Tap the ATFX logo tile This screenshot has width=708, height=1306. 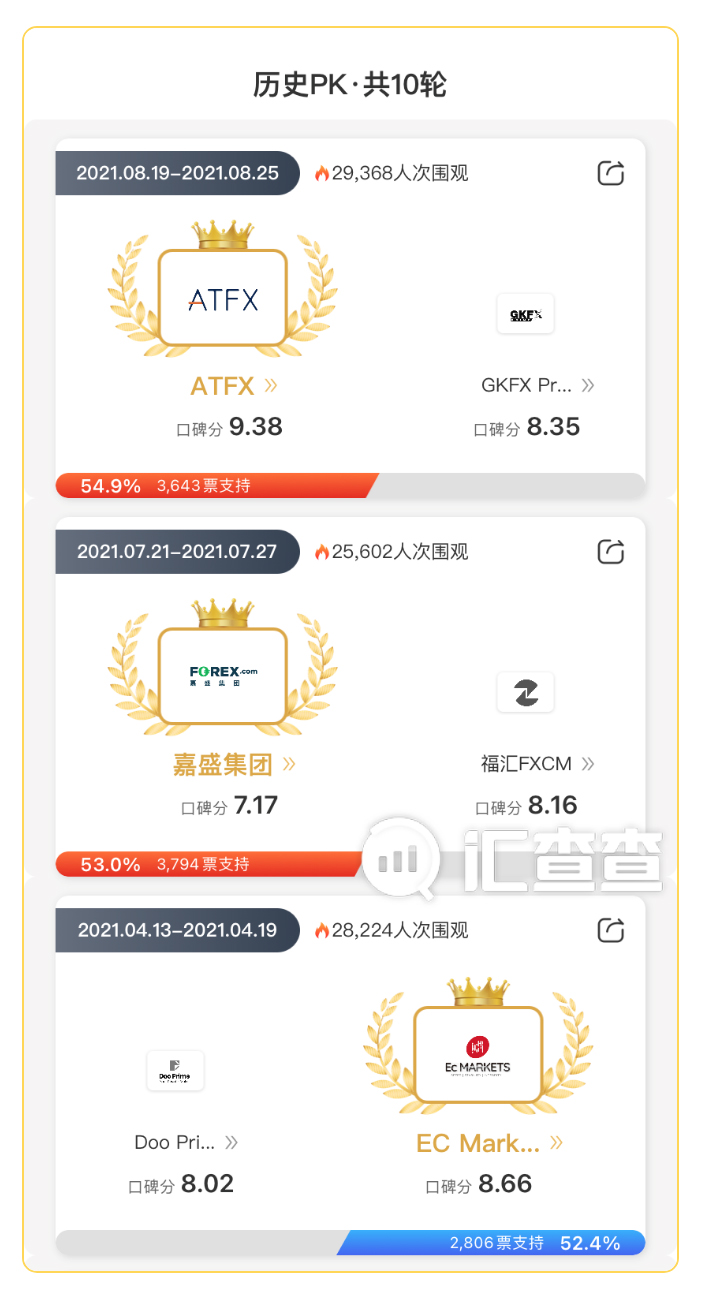(x=223, y=298)
